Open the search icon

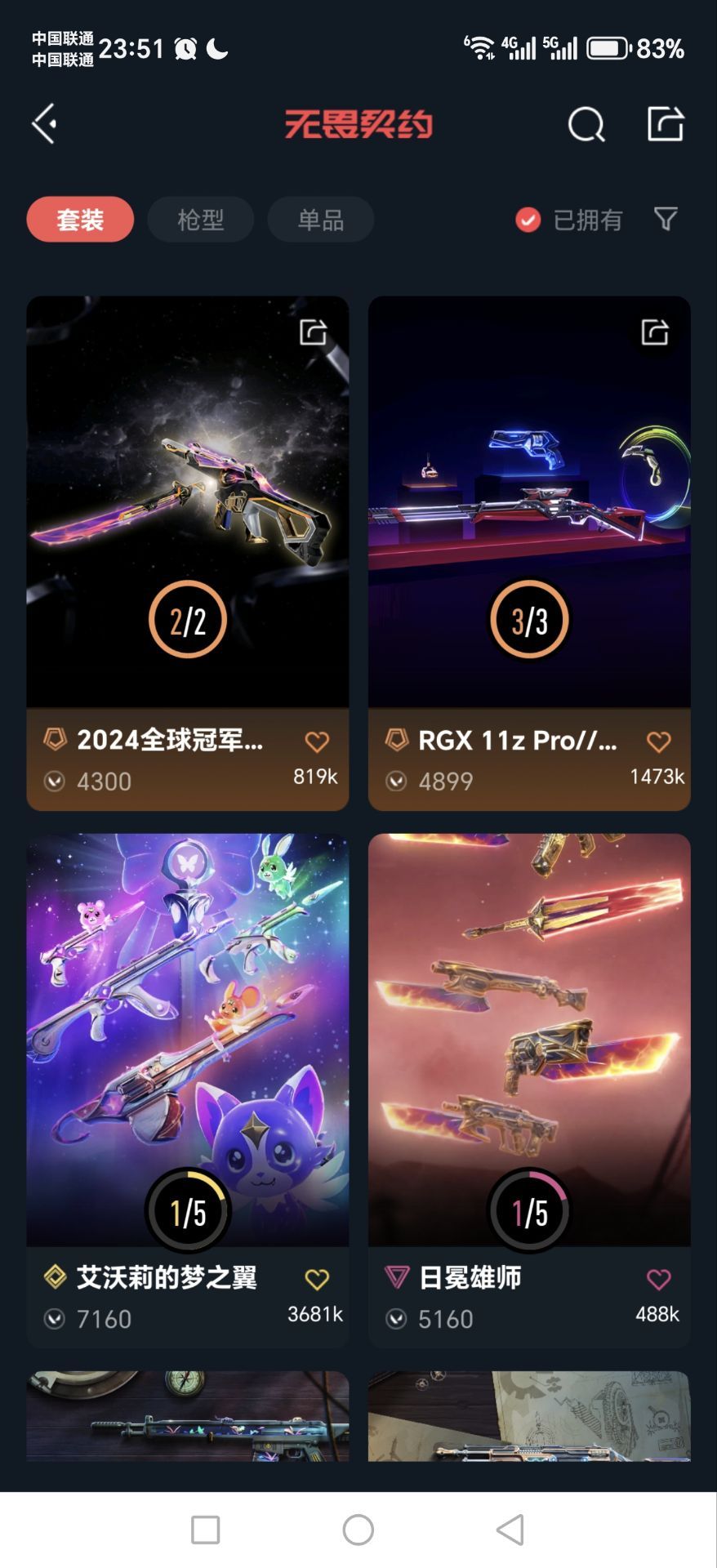[x=586, y=125]
